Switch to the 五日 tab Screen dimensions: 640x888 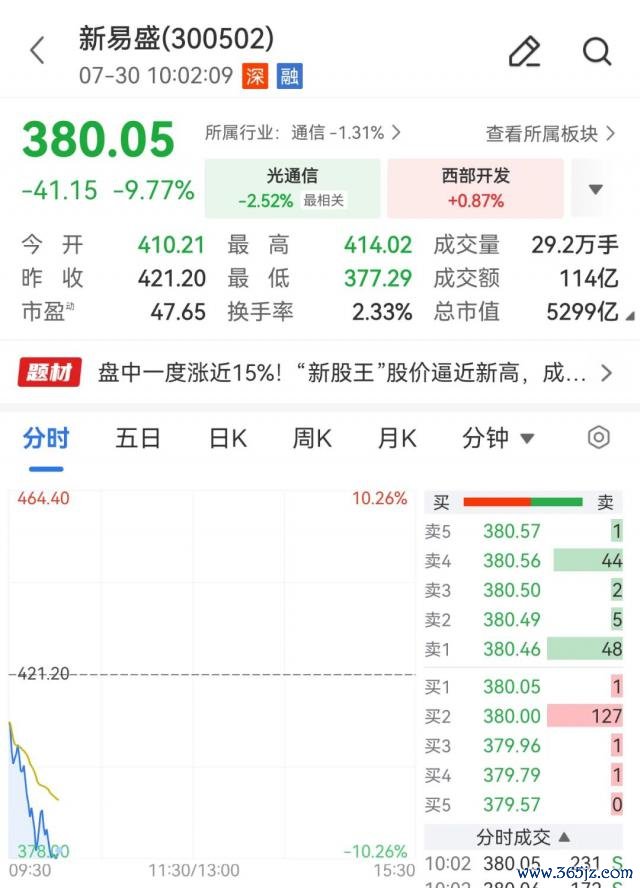pos(138,439)
